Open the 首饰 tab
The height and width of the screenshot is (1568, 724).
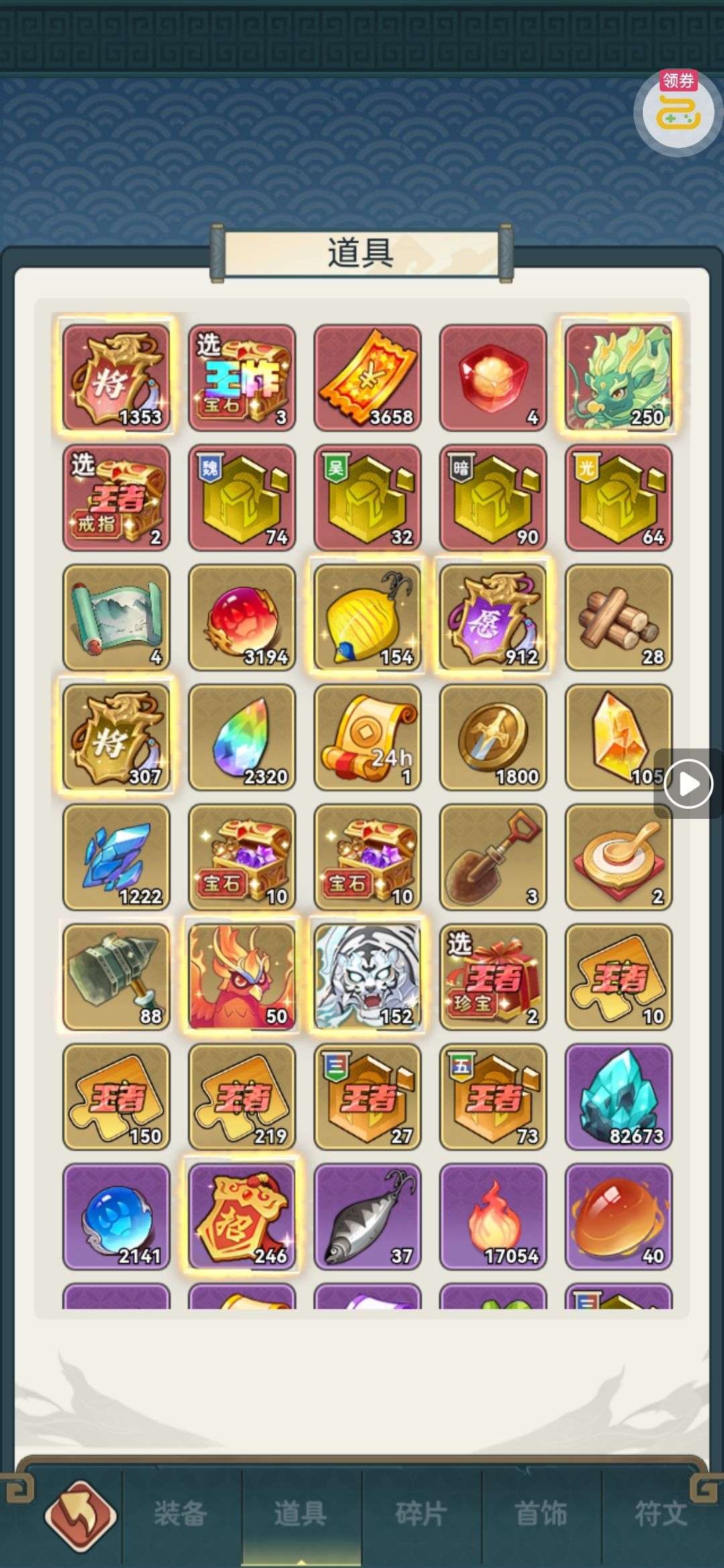[541, 1513]
